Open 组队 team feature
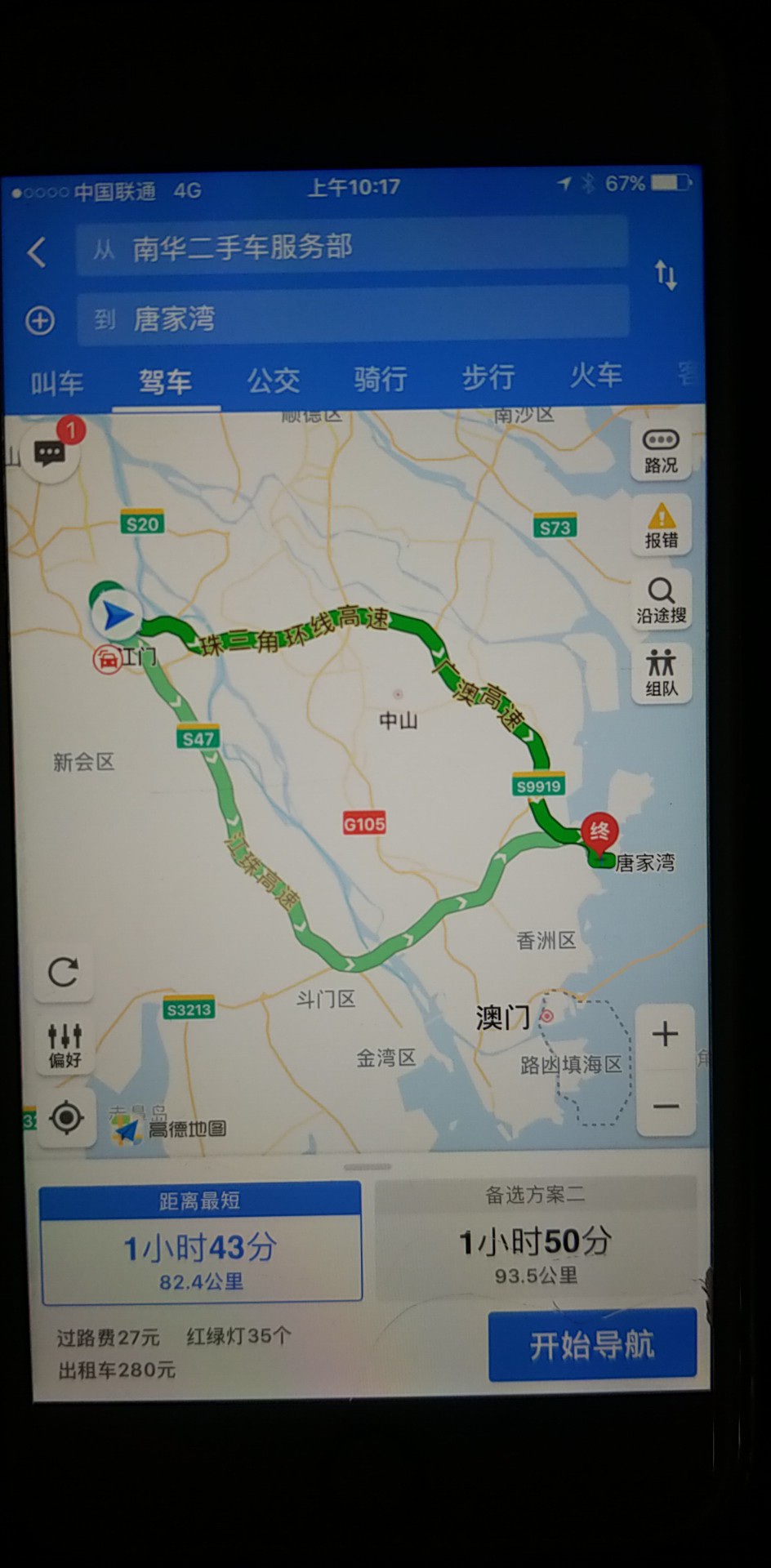This screenshot has width=771, height=1568. (x=661, y=673)
